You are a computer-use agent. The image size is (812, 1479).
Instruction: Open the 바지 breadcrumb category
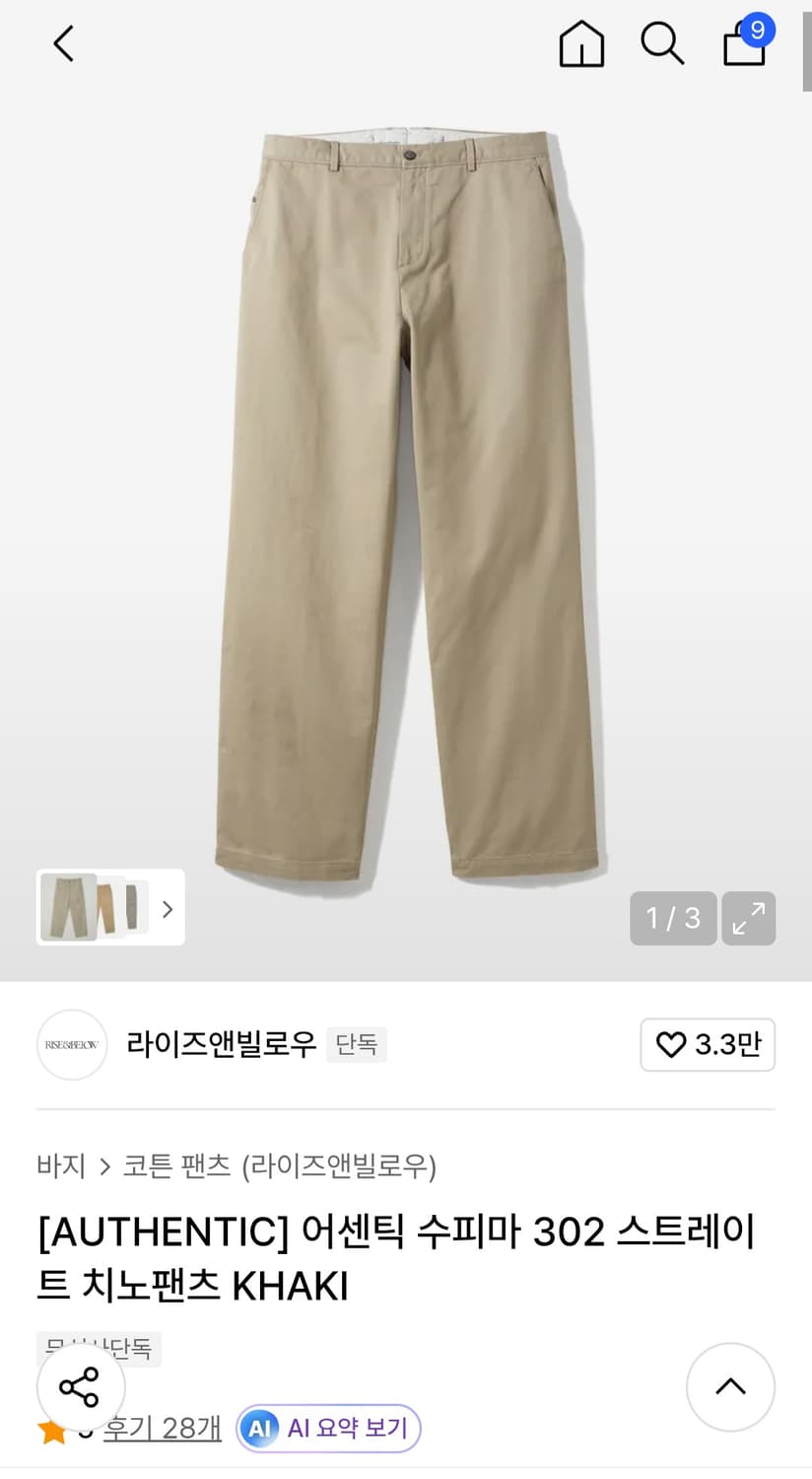pyautogui.click(x=59, y=1166)
